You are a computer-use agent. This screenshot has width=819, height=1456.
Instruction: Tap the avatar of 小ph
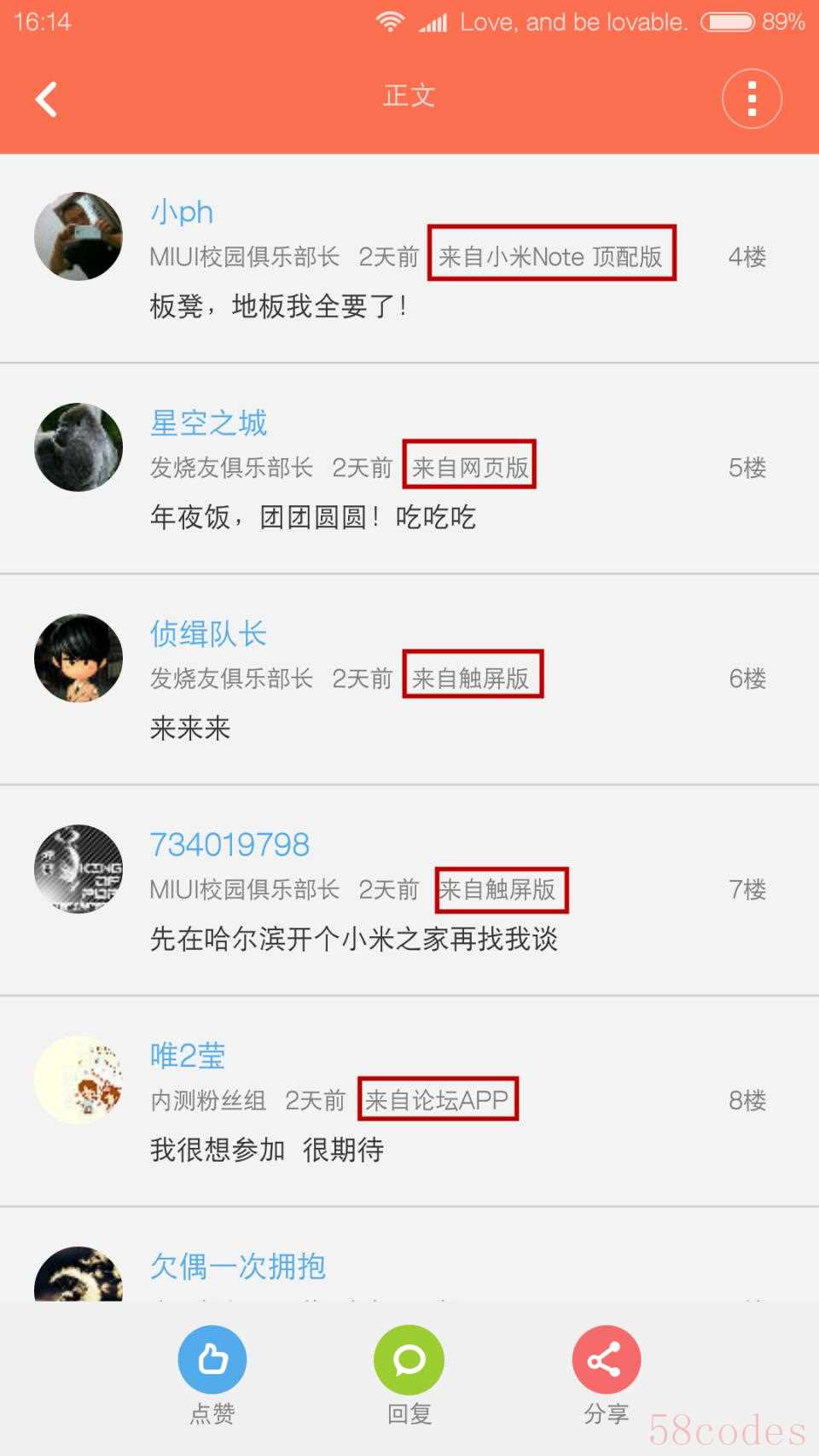(x=78, y=236)
